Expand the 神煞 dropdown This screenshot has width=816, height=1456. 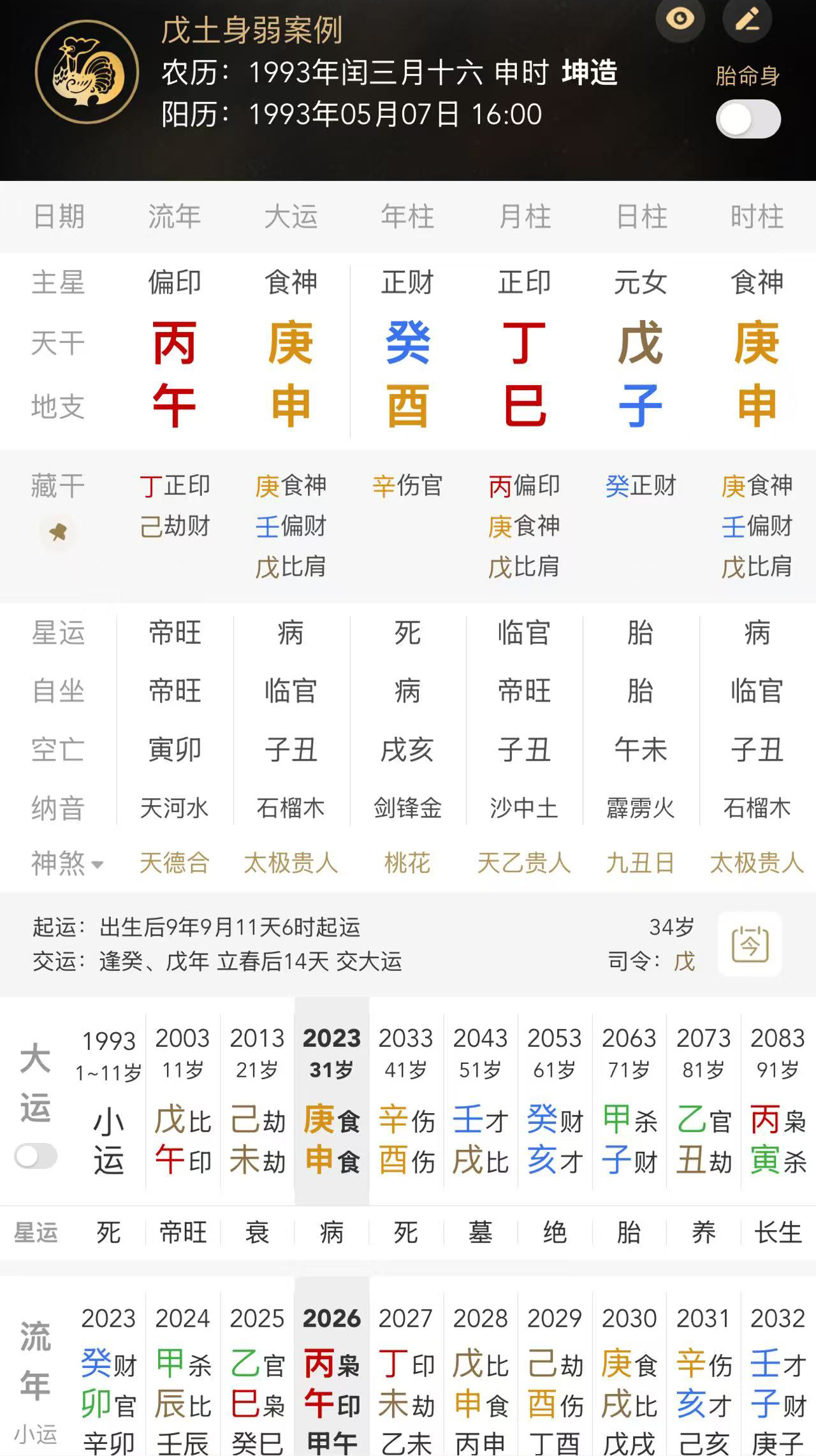(67, 864)
